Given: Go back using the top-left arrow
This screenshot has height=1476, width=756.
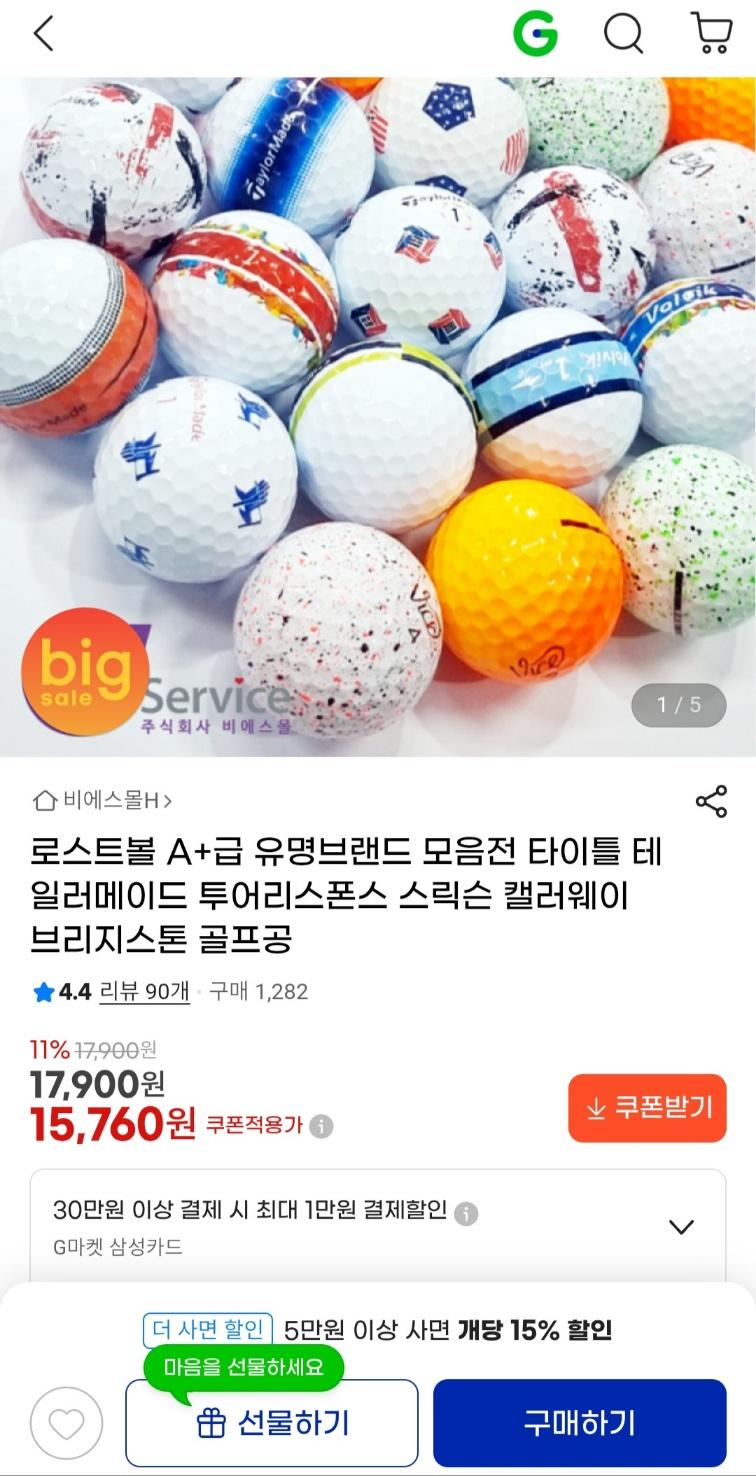Looking at the screenshot, I should click(43, 34).
